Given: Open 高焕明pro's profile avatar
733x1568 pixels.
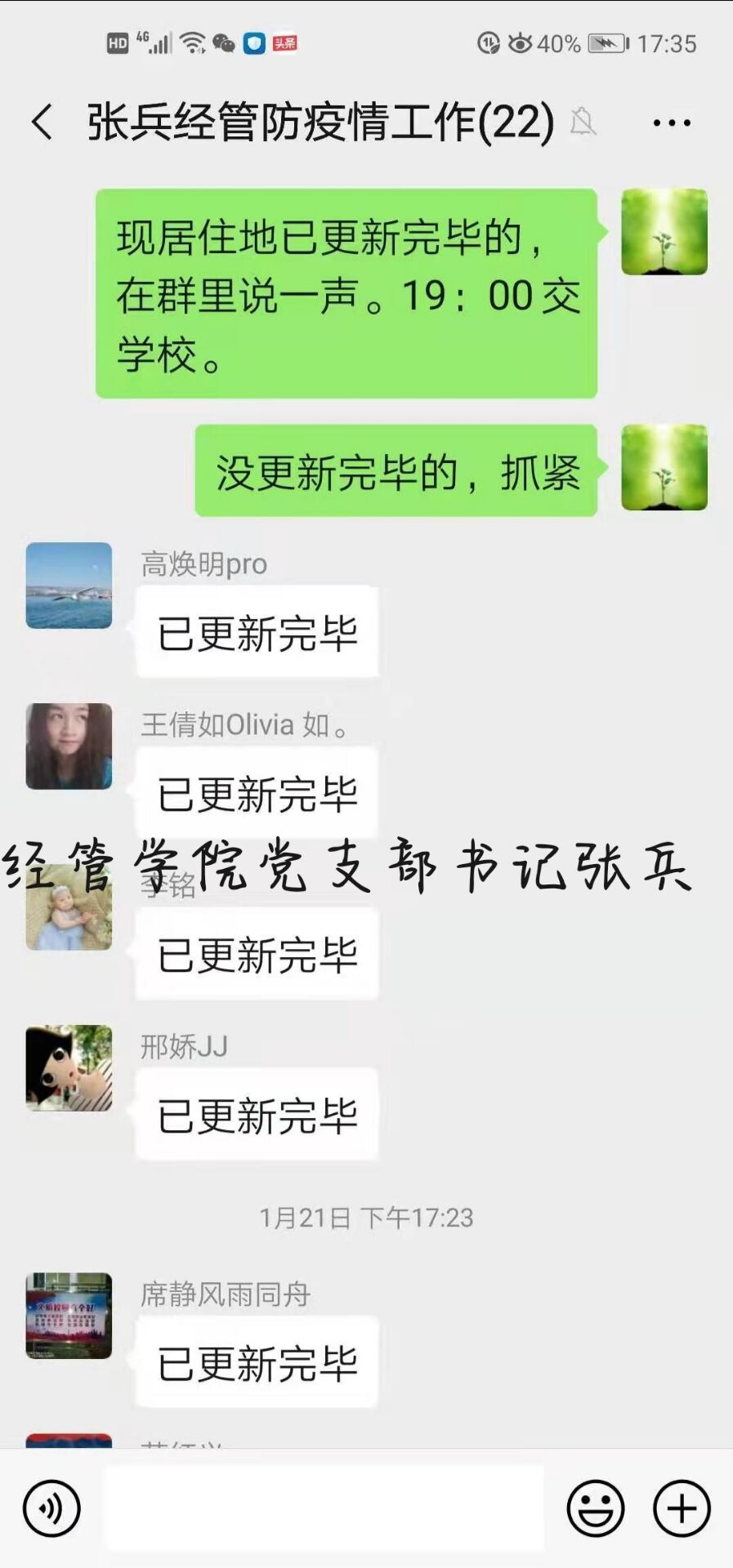Looking at the screenshot, I should tap(69, 586).
